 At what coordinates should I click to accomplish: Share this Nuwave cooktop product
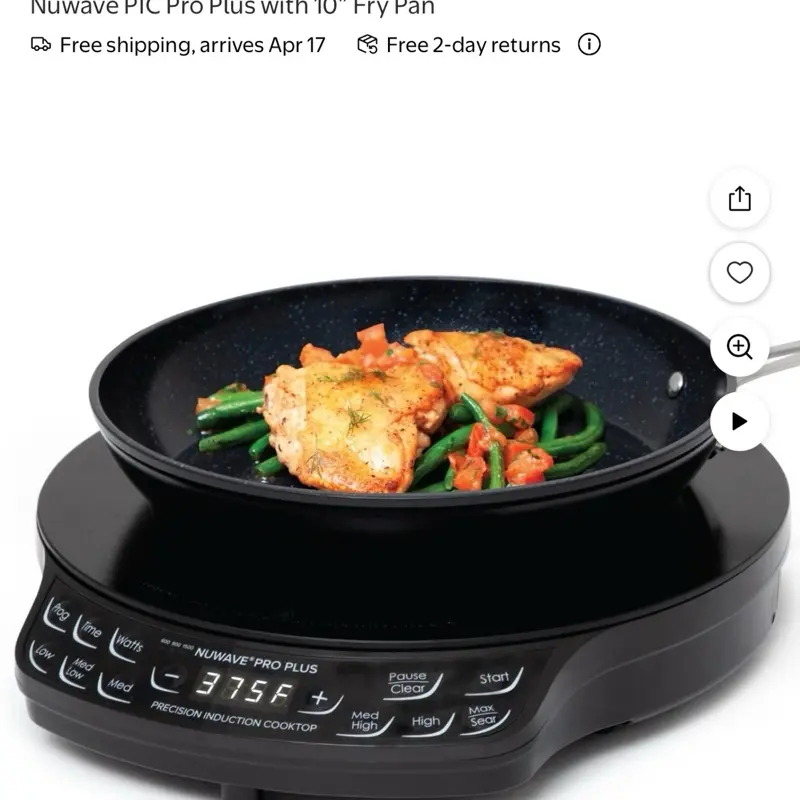point(739,198)
